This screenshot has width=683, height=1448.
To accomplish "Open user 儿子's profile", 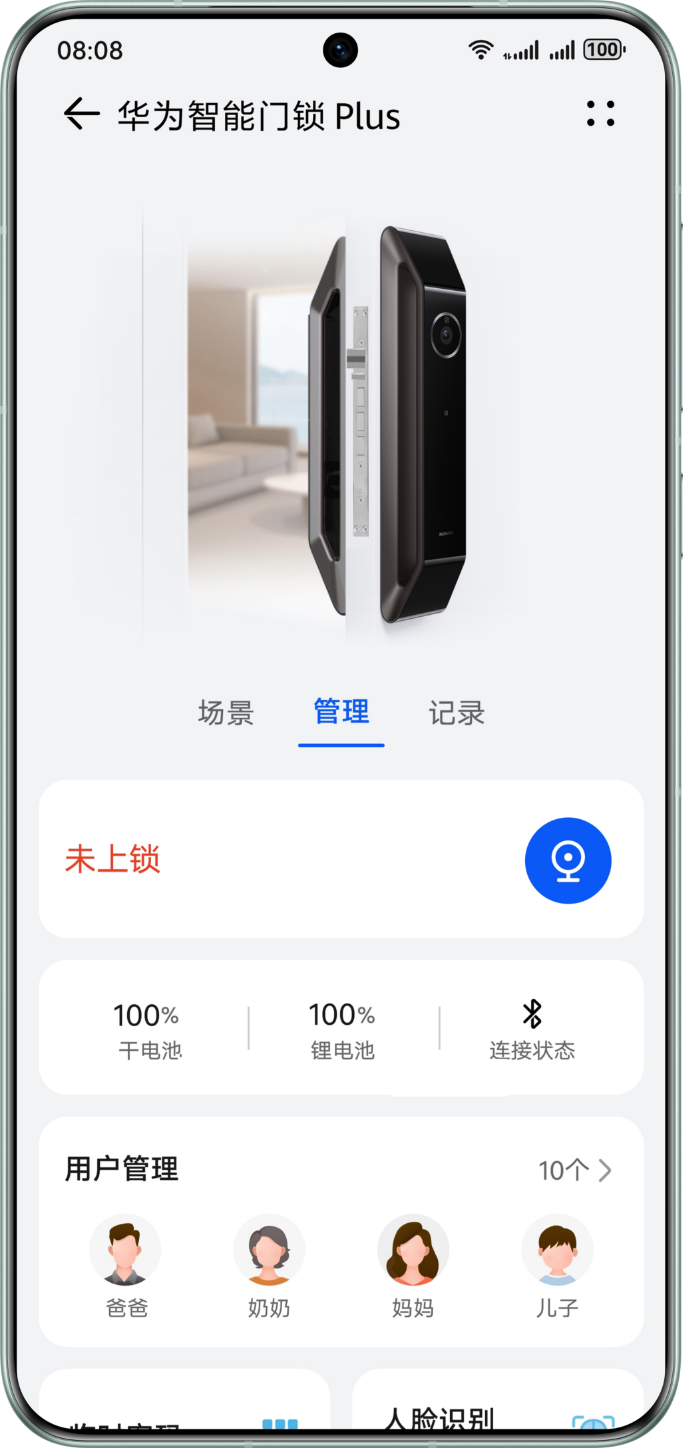I will (557, 1265).
